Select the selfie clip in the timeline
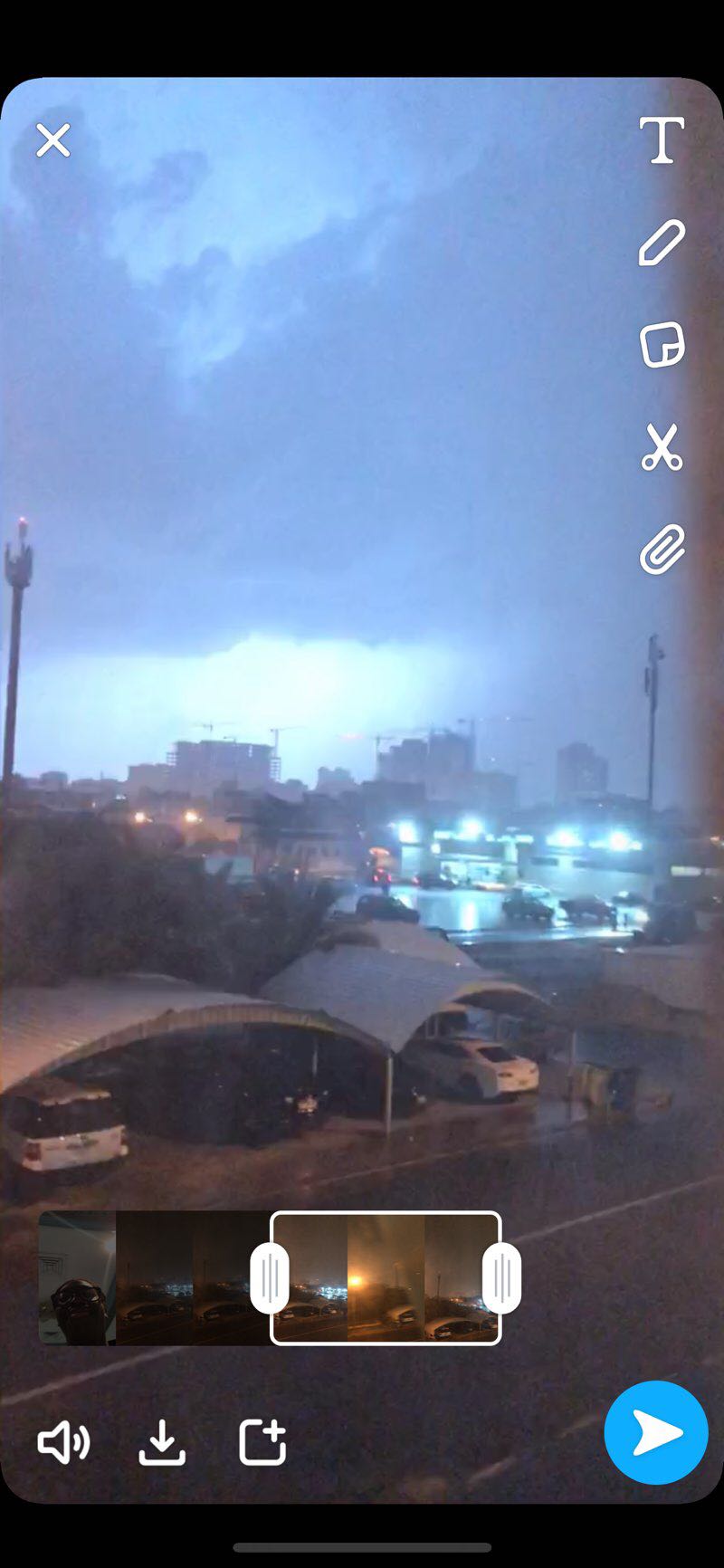Image resolution: width=724 pixels, height=1568 pixels. click(x=77, y=1277)
